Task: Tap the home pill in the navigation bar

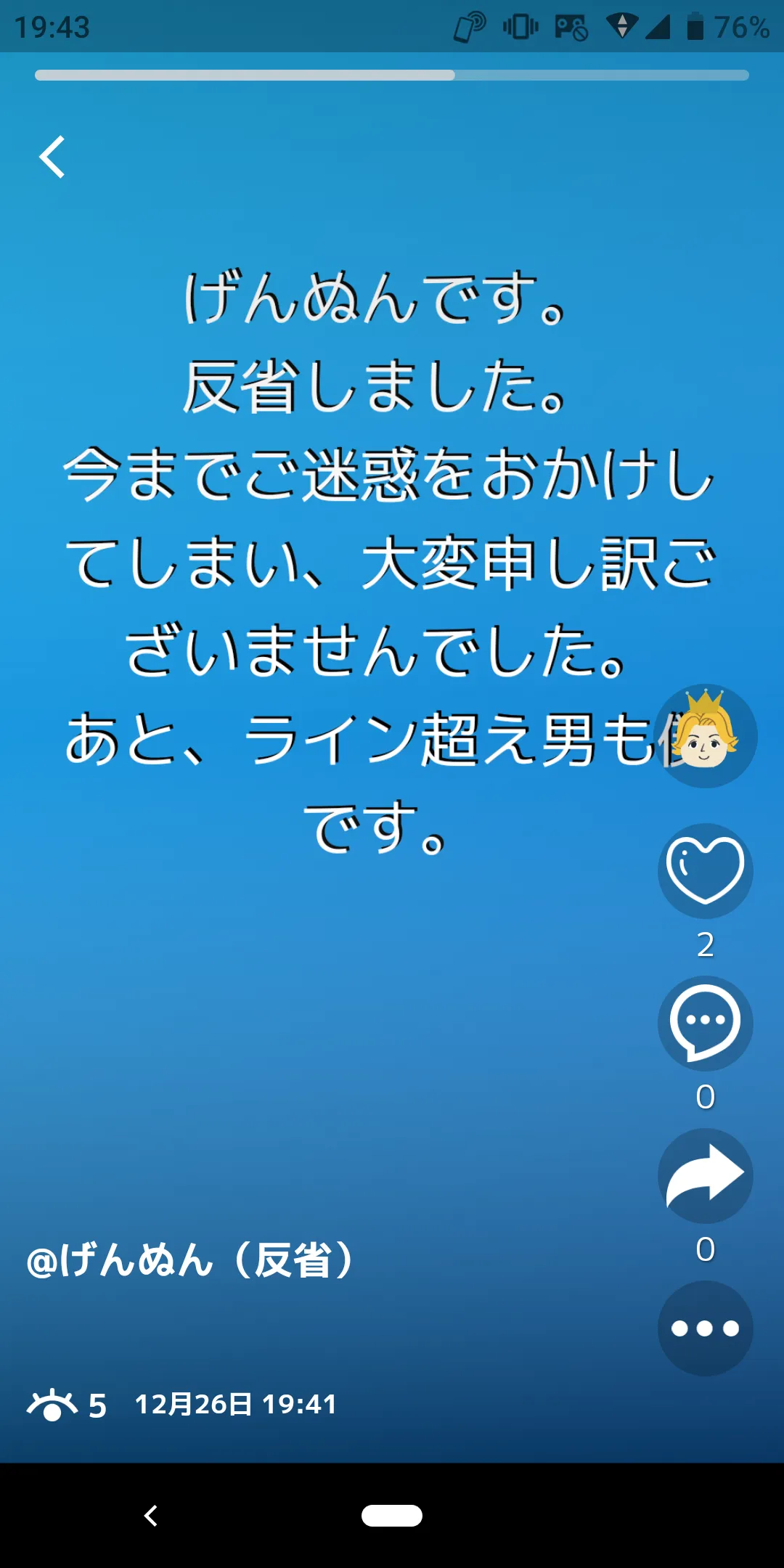Action: click(392, 1516)
